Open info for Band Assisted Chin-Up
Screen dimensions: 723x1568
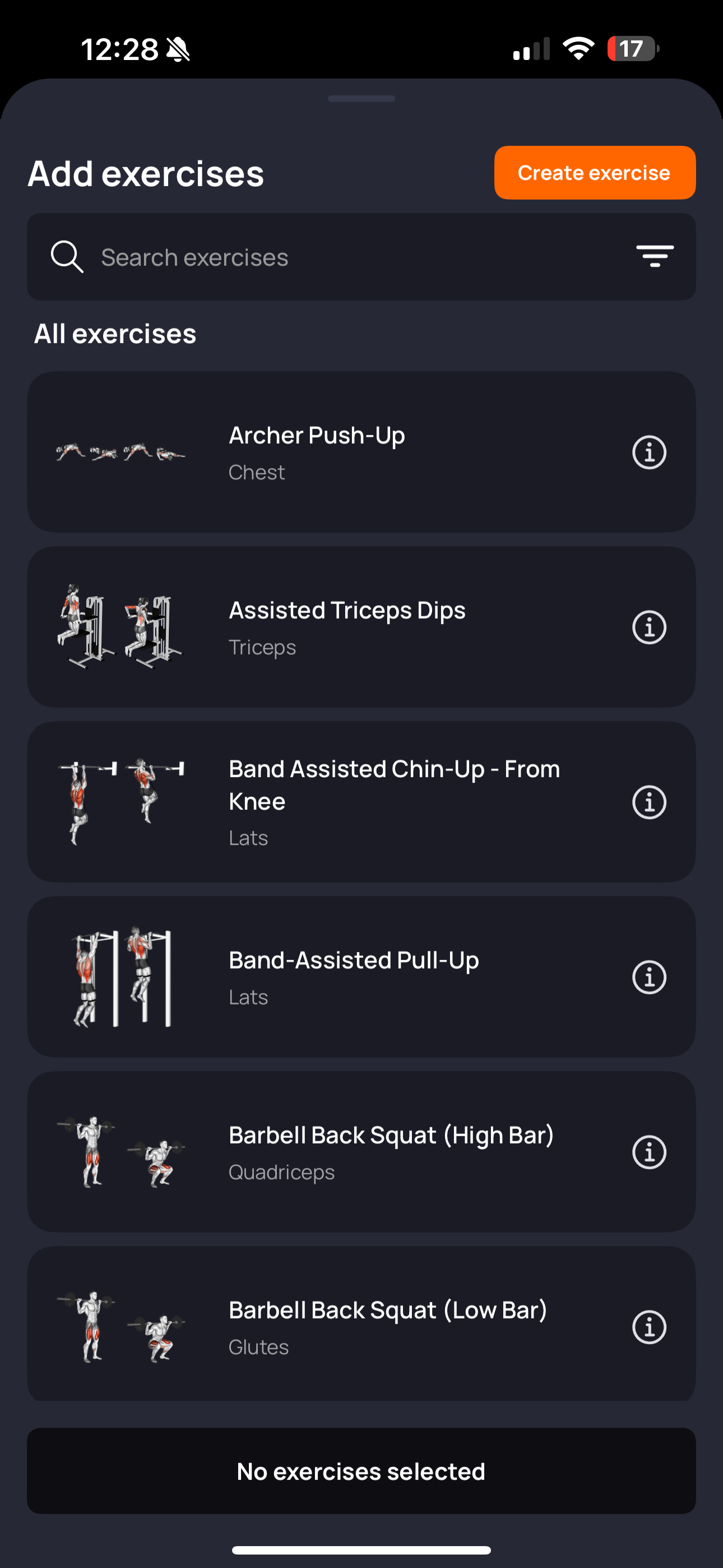pyautogui.click(x=649, y=801)
